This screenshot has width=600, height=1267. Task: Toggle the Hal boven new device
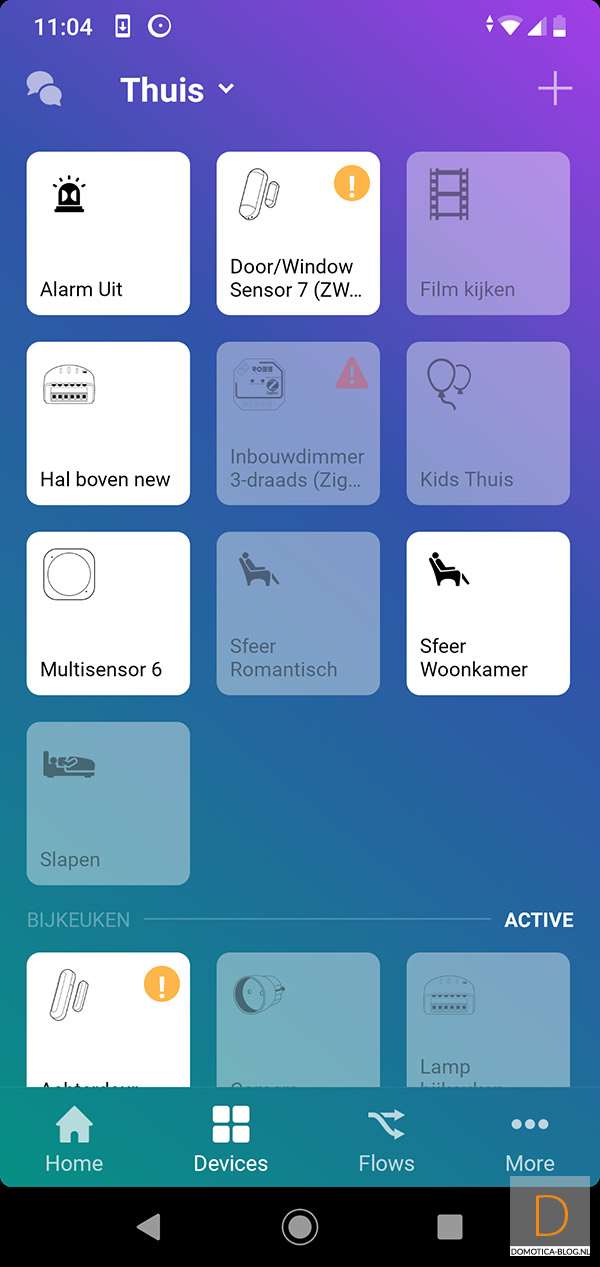108,423
